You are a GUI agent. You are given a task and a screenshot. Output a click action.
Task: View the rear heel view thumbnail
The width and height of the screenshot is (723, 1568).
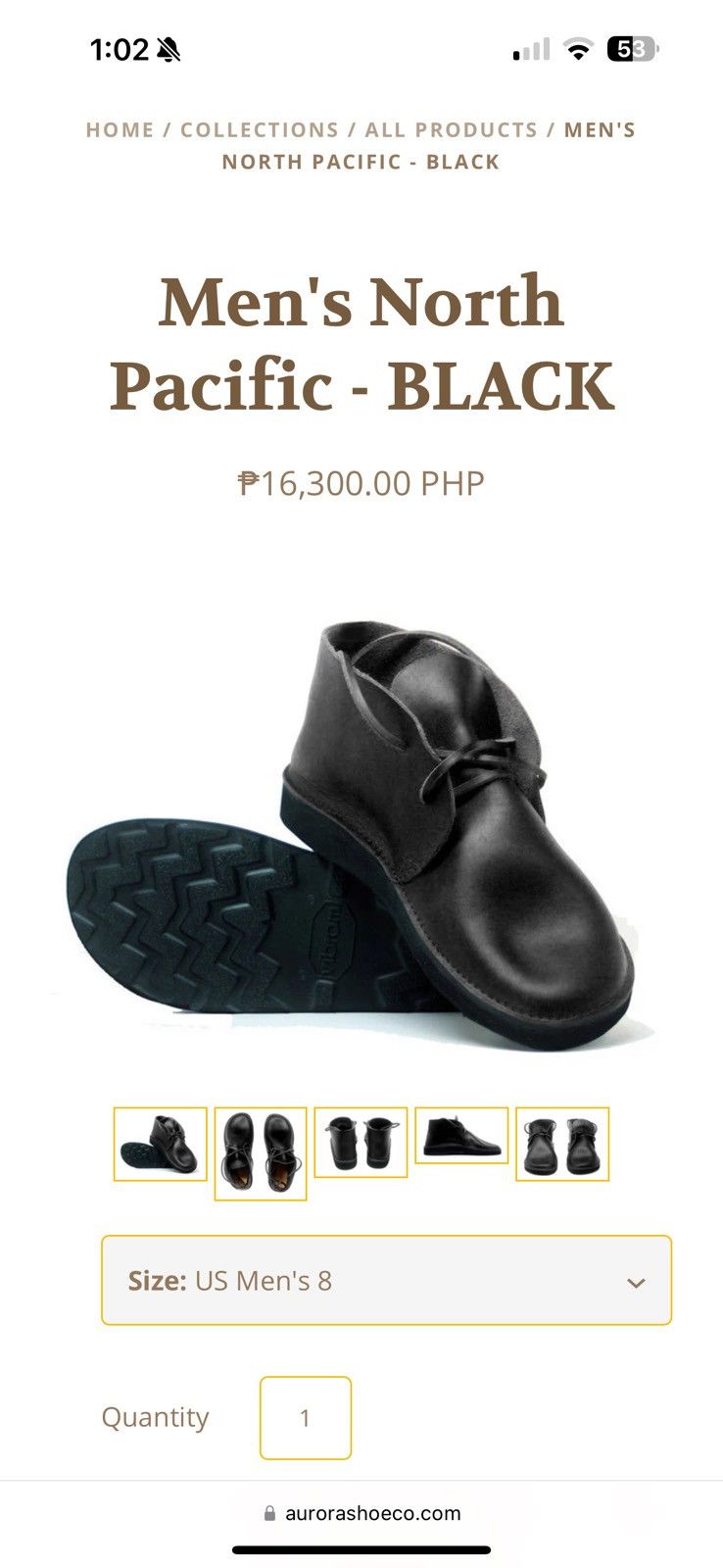pyautogui.click(x=361, y=1143)
